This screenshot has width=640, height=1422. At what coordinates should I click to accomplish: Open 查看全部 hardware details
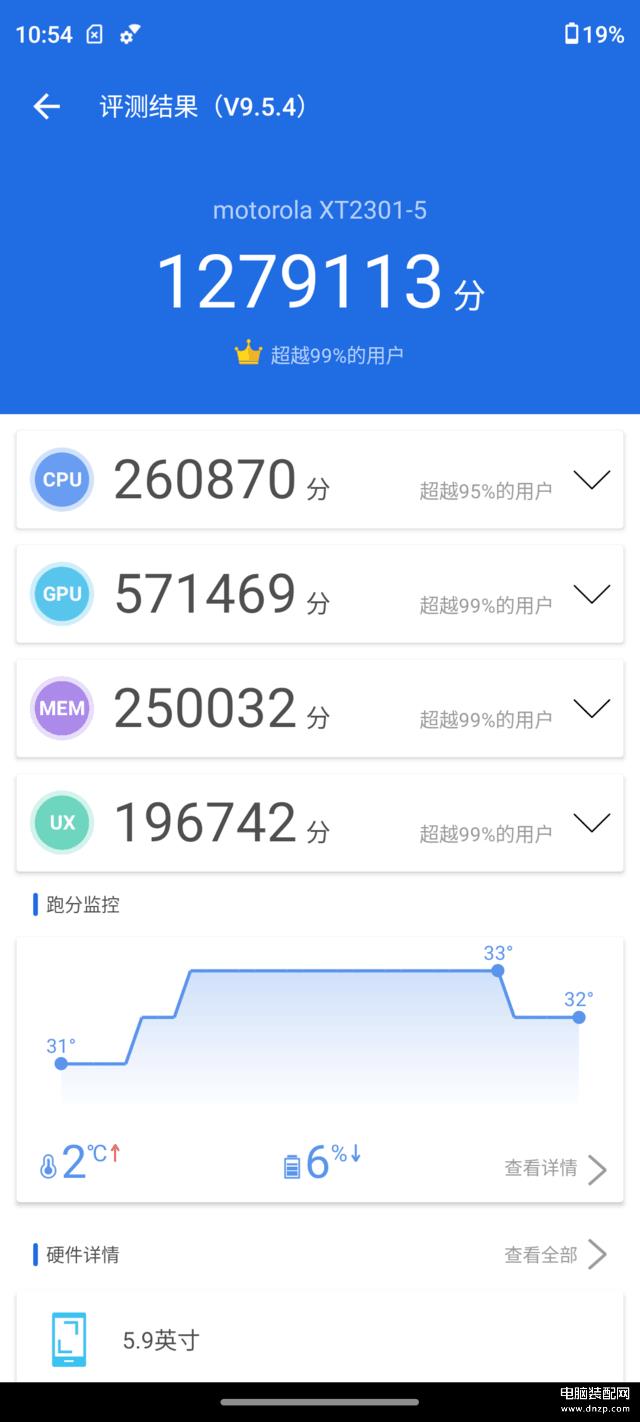[x=556, y=1254]
